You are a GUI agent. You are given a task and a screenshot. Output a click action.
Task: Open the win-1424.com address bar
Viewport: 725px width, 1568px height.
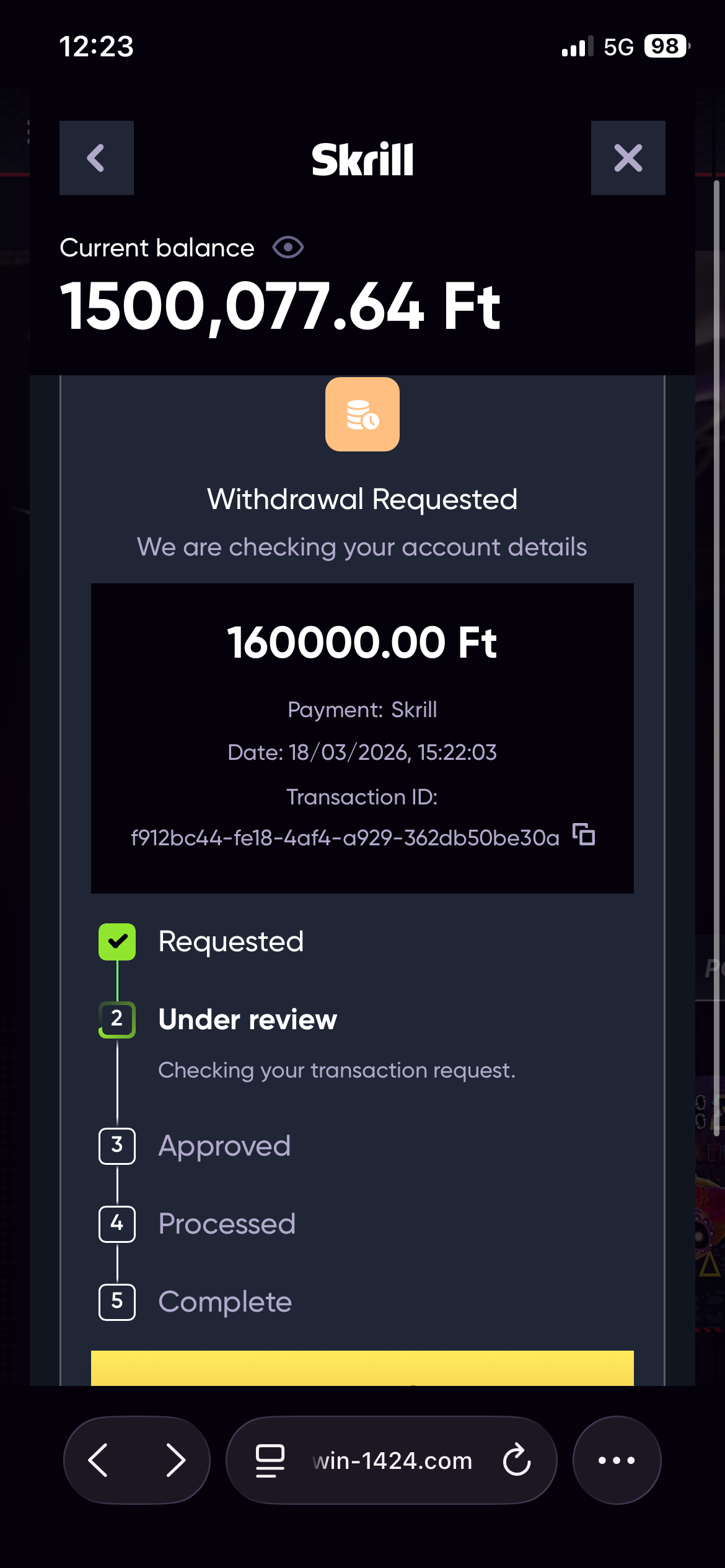coord(392,1461)
